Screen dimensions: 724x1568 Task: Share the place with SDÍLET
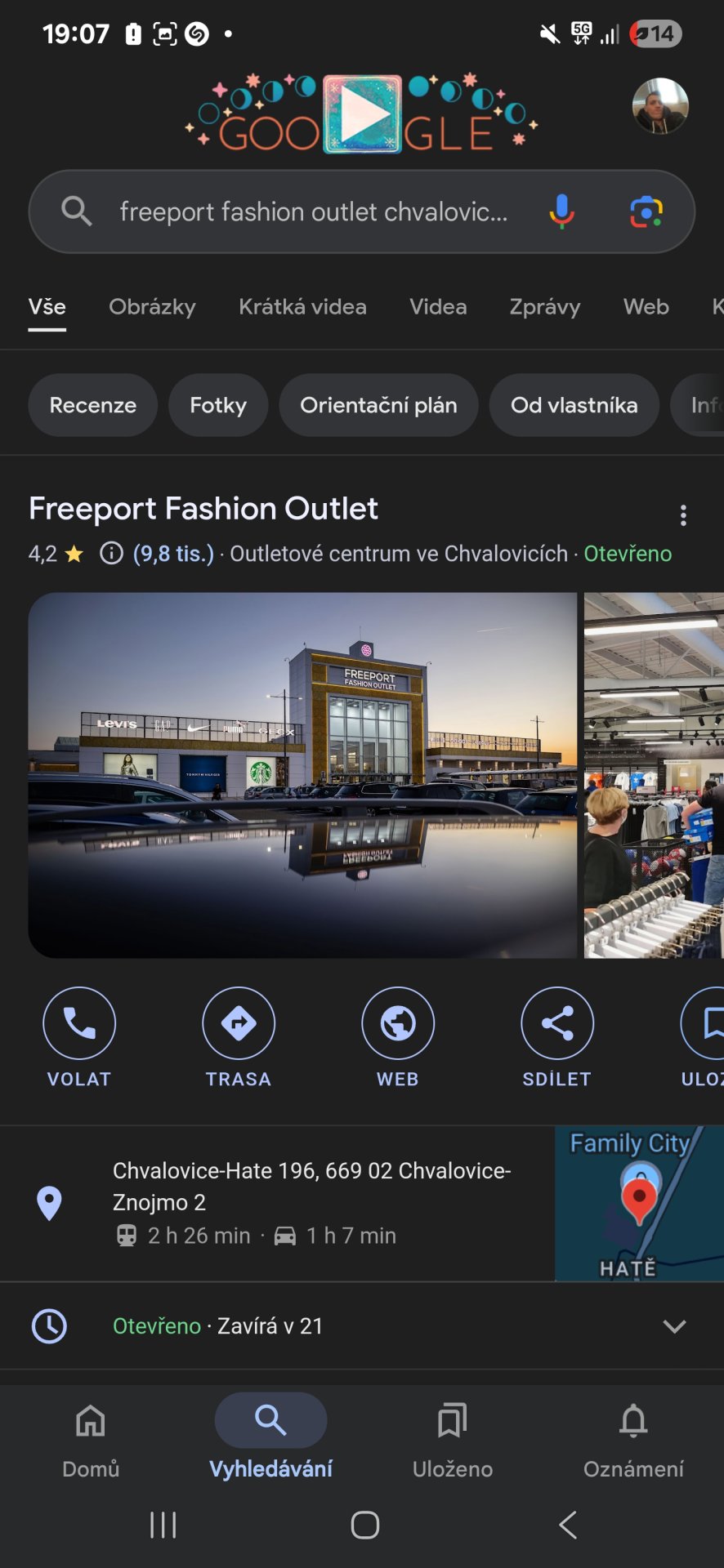coord(557,1038)
